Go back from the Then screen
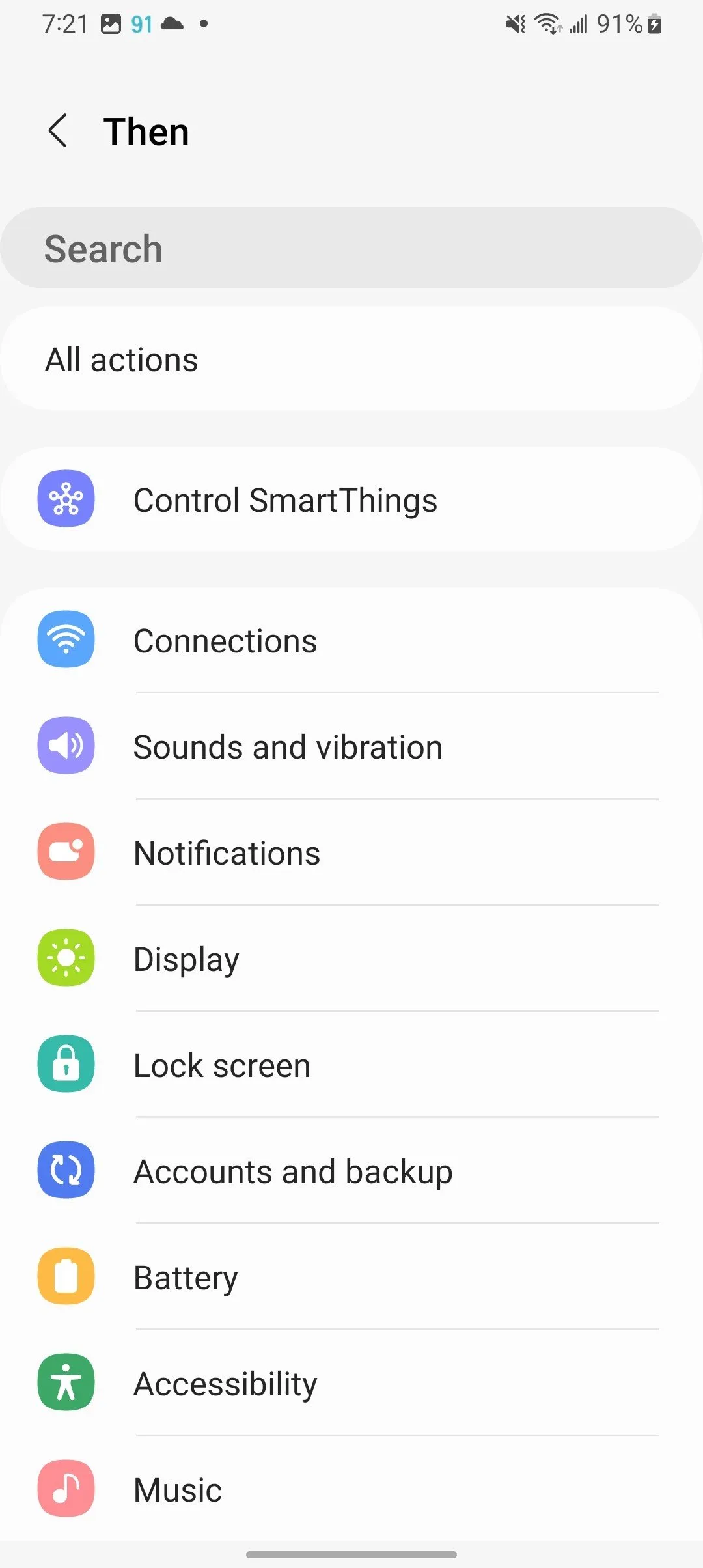703x1568 pixels. click(x=58, y=131)
